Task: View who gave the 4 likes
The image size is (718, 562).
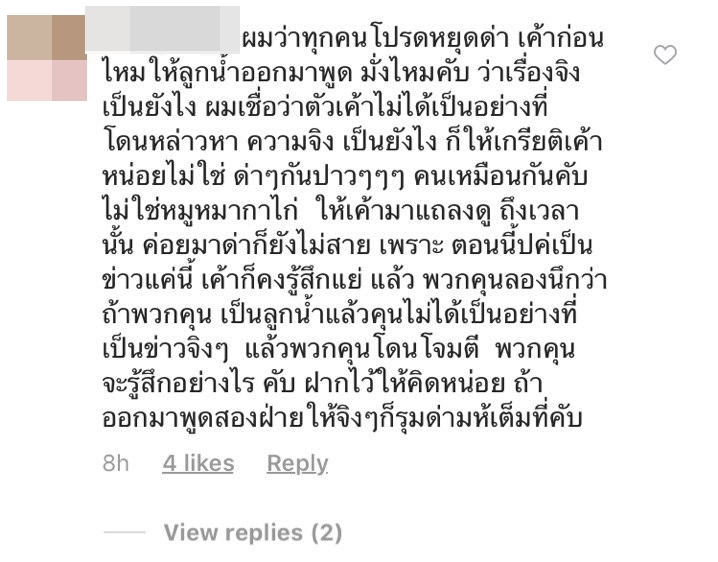Action: coord(198,464)
